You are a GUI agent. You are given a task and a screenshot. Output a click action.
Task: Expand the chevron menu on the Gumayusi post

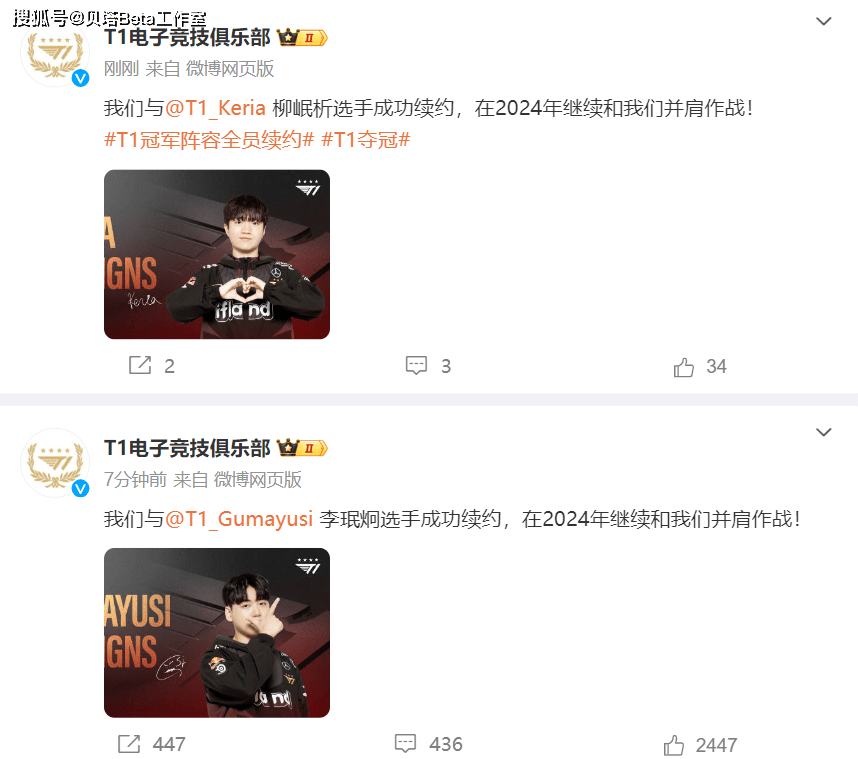click(x=823, y=432)
